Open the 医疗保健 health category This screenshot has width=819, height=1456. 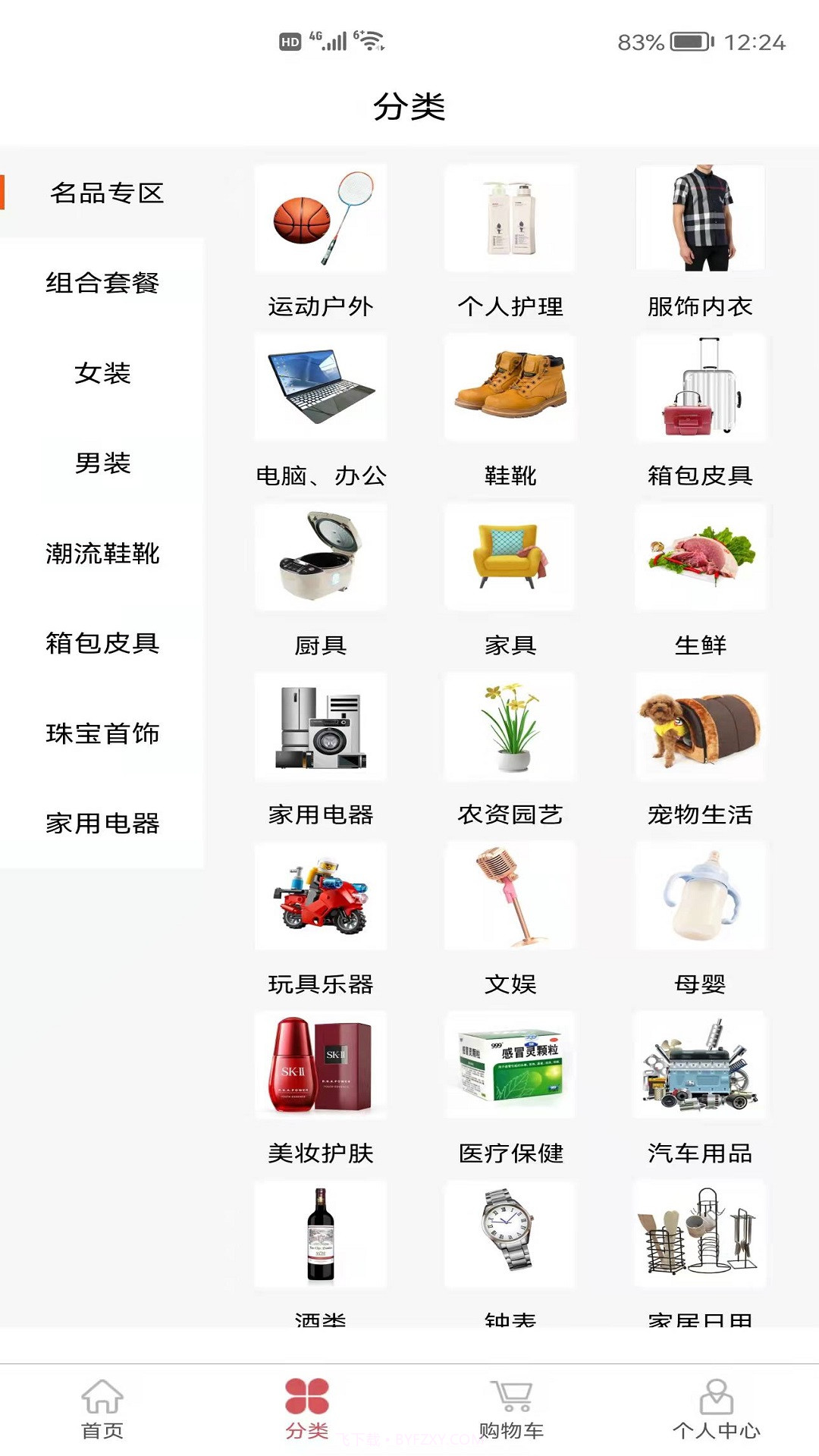coord(510,1065)
